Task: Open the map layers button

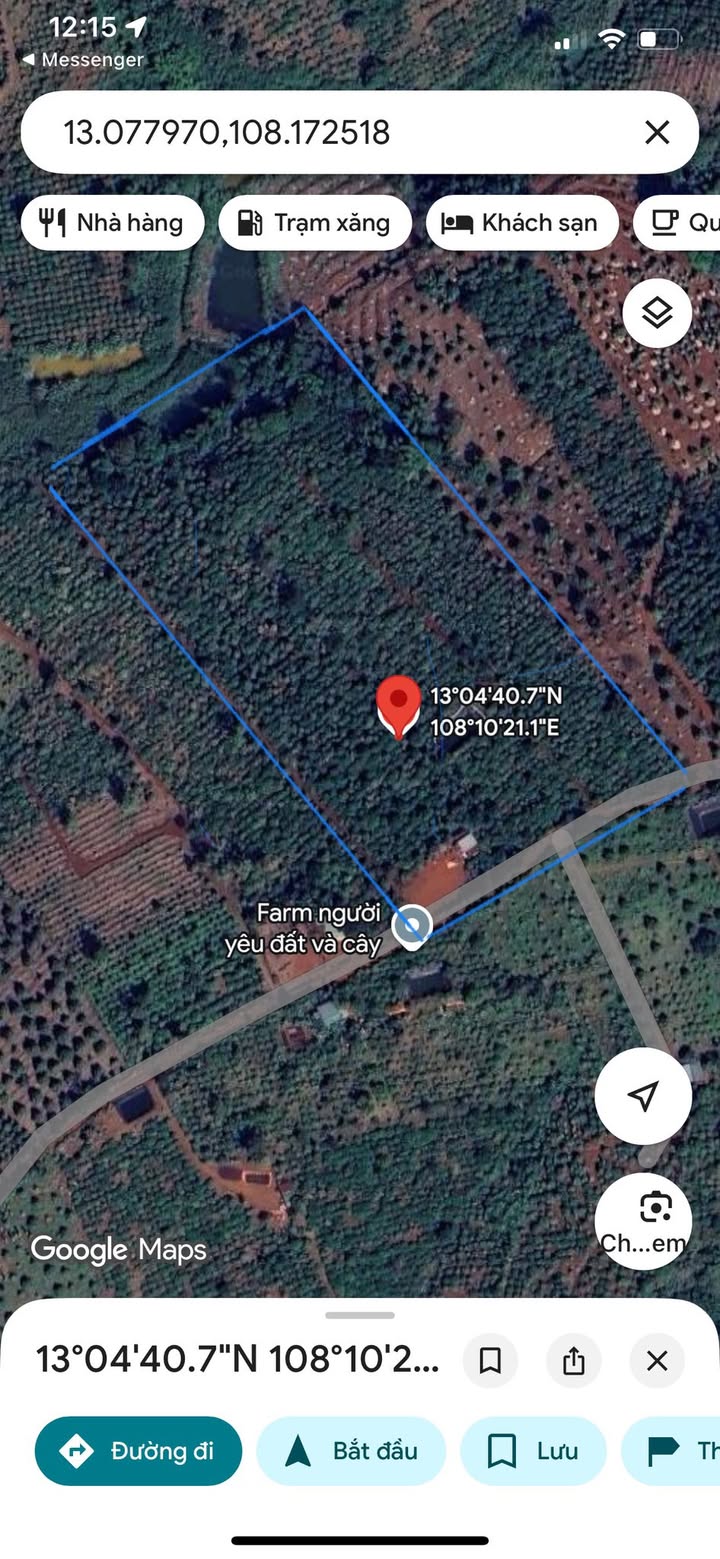Action: 657,314
